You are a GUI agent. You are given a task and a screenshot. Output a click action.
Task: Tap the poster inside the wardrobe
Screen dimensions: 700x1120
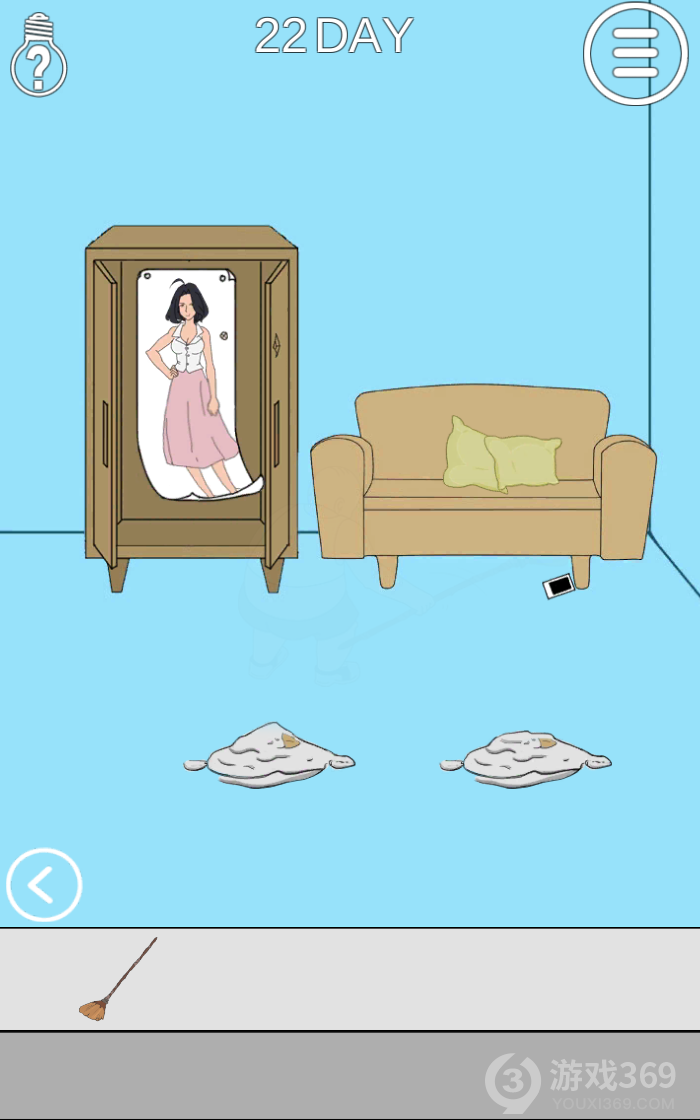click(193, 385)
